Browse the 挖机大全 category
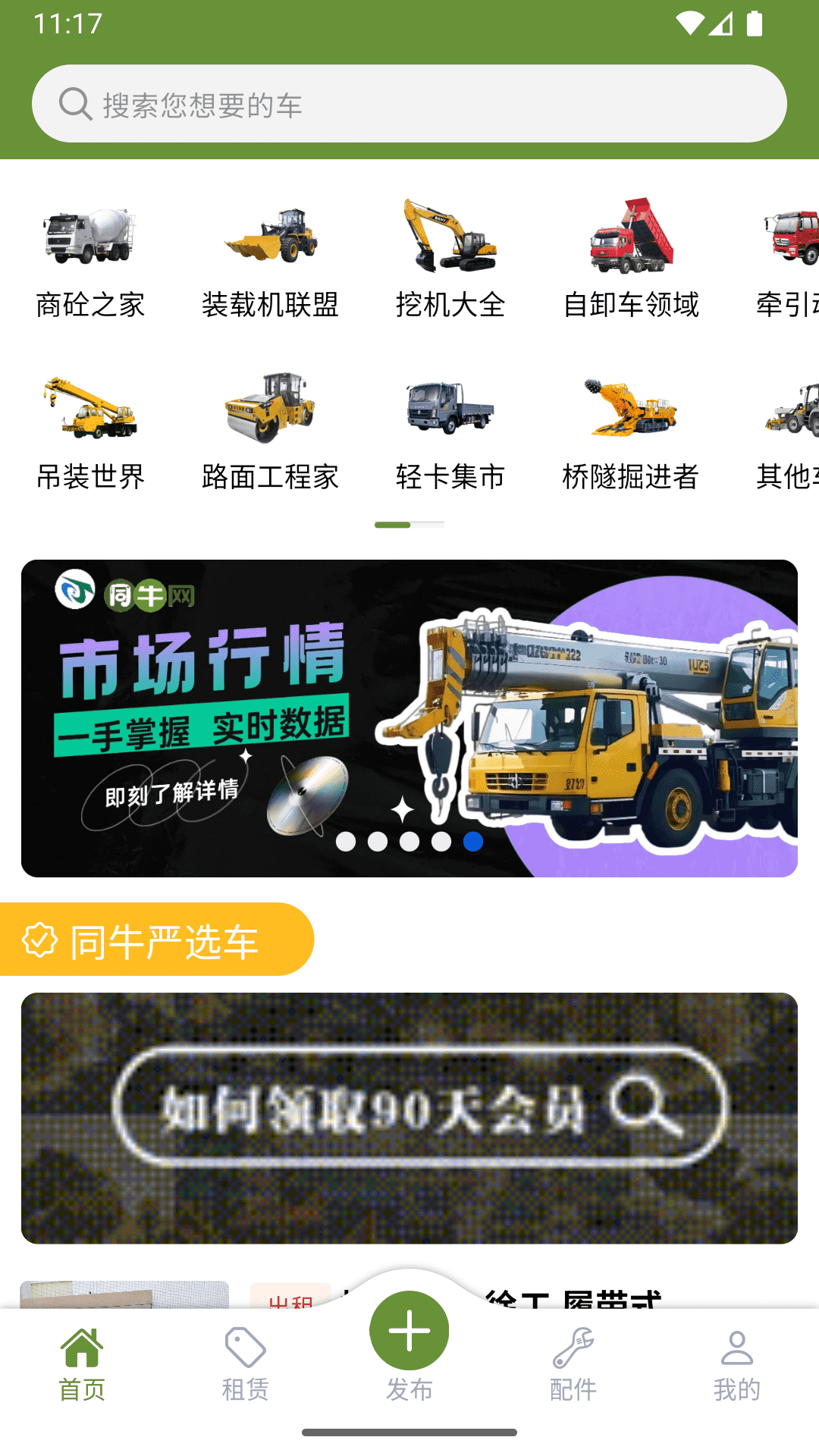The width and height of the screenshot is (819, 1456). pyautogui.click(x=450, y=258)
